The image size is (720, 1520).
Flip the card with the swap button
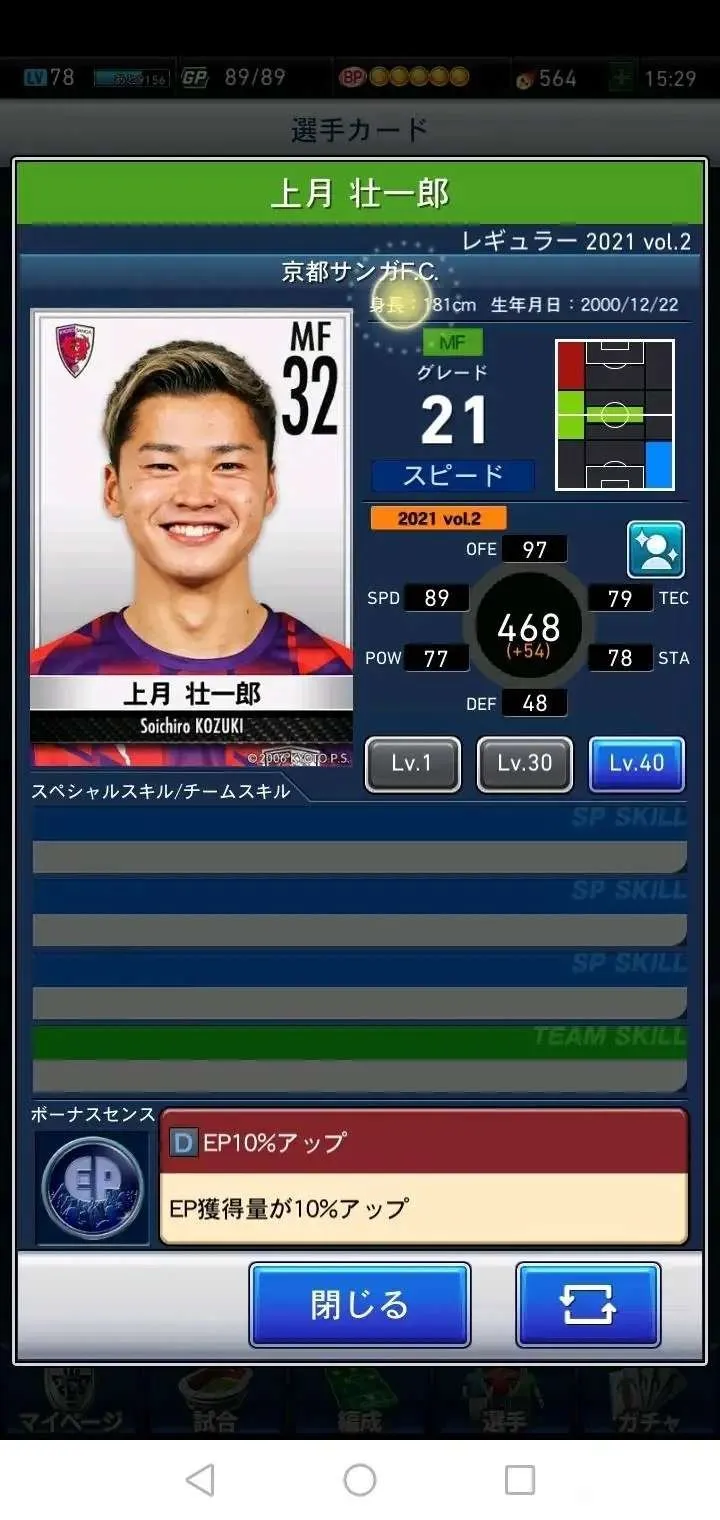(588, 1304)
